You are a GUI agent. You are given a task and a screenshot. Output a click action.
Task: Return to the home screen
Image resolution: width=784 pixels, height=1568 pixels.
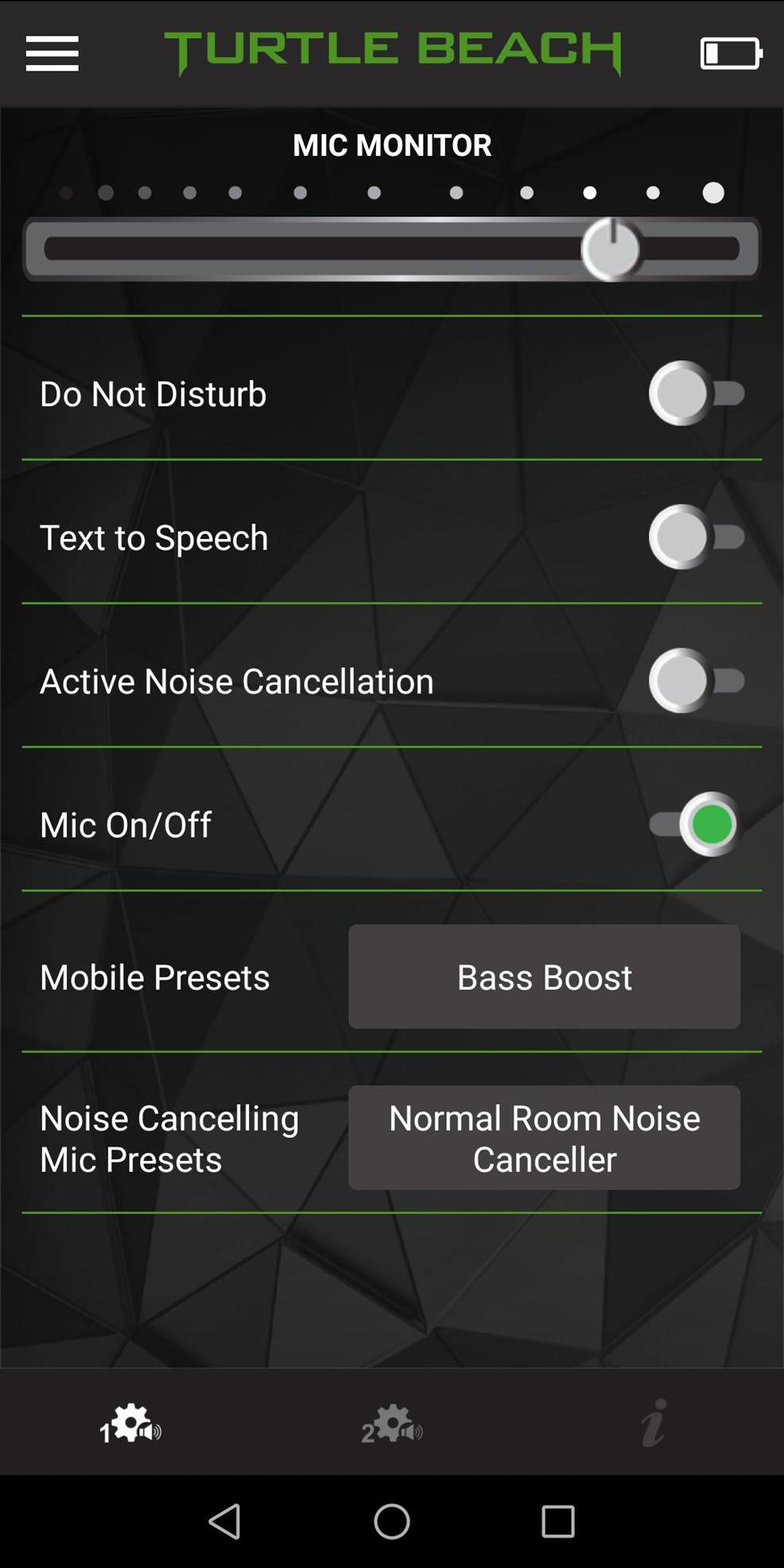pyautogui.click(x=392, y=1521)
